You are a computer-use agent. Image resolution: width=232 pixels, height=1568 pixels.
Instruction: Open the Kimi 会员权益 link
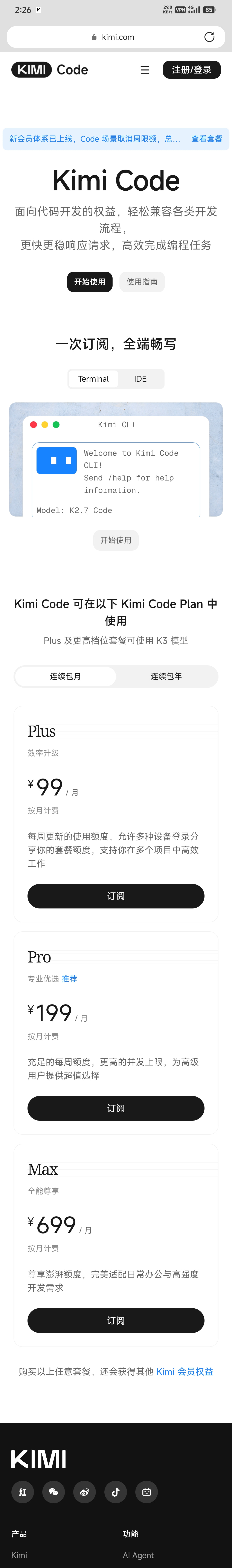coord(185,1371)
